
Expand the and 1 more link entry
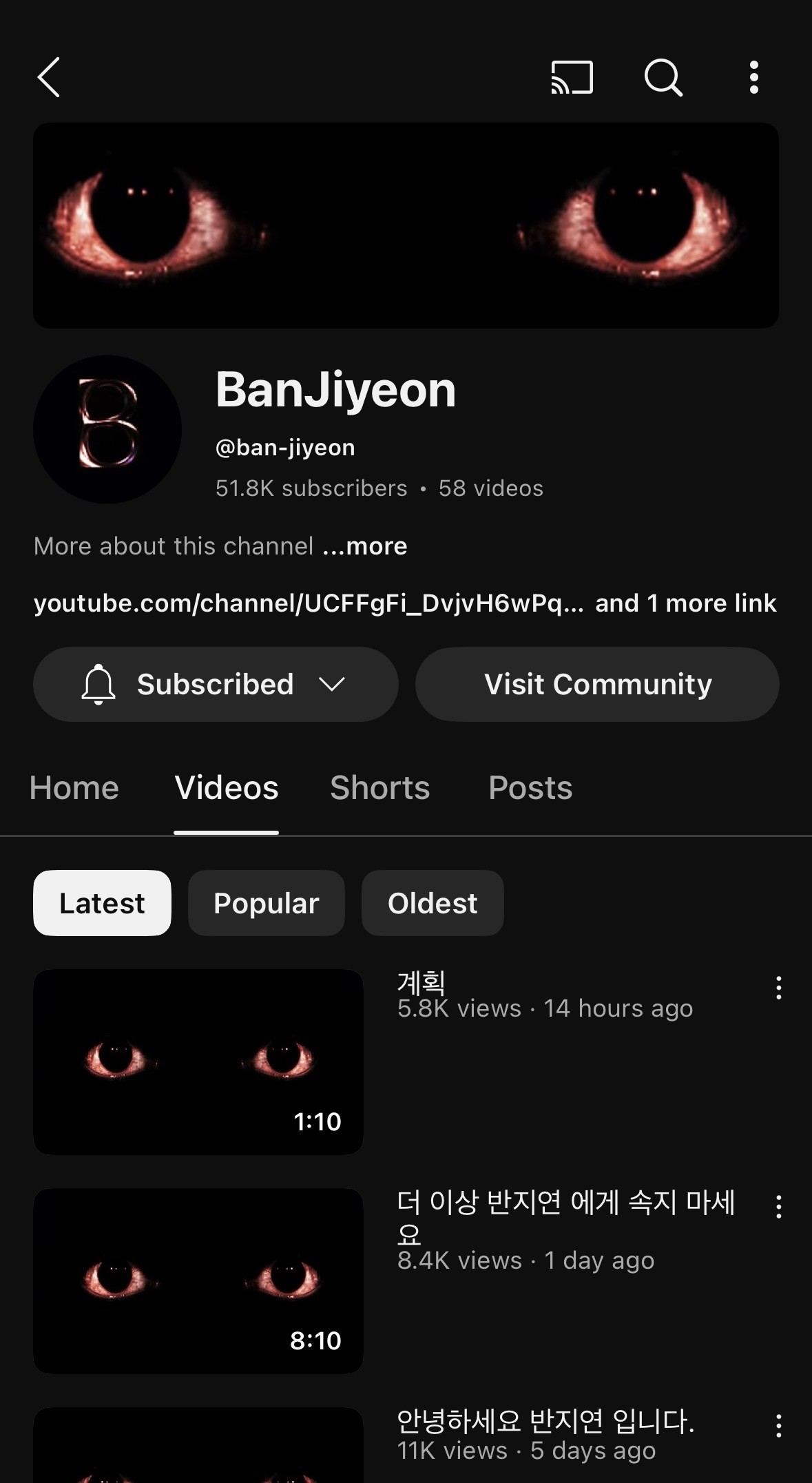(686, 603)
